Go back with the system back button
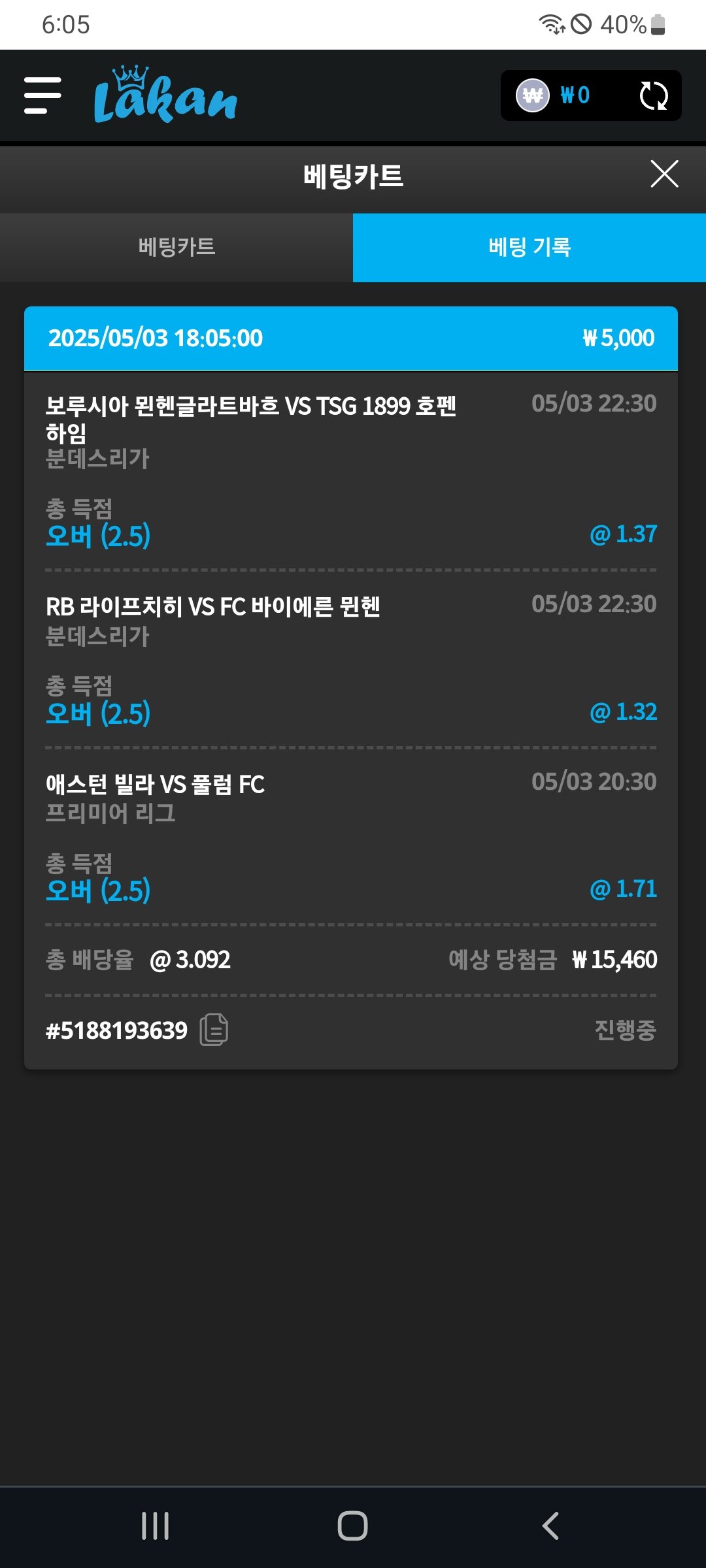The image size is (706, 1568). 550,1526
